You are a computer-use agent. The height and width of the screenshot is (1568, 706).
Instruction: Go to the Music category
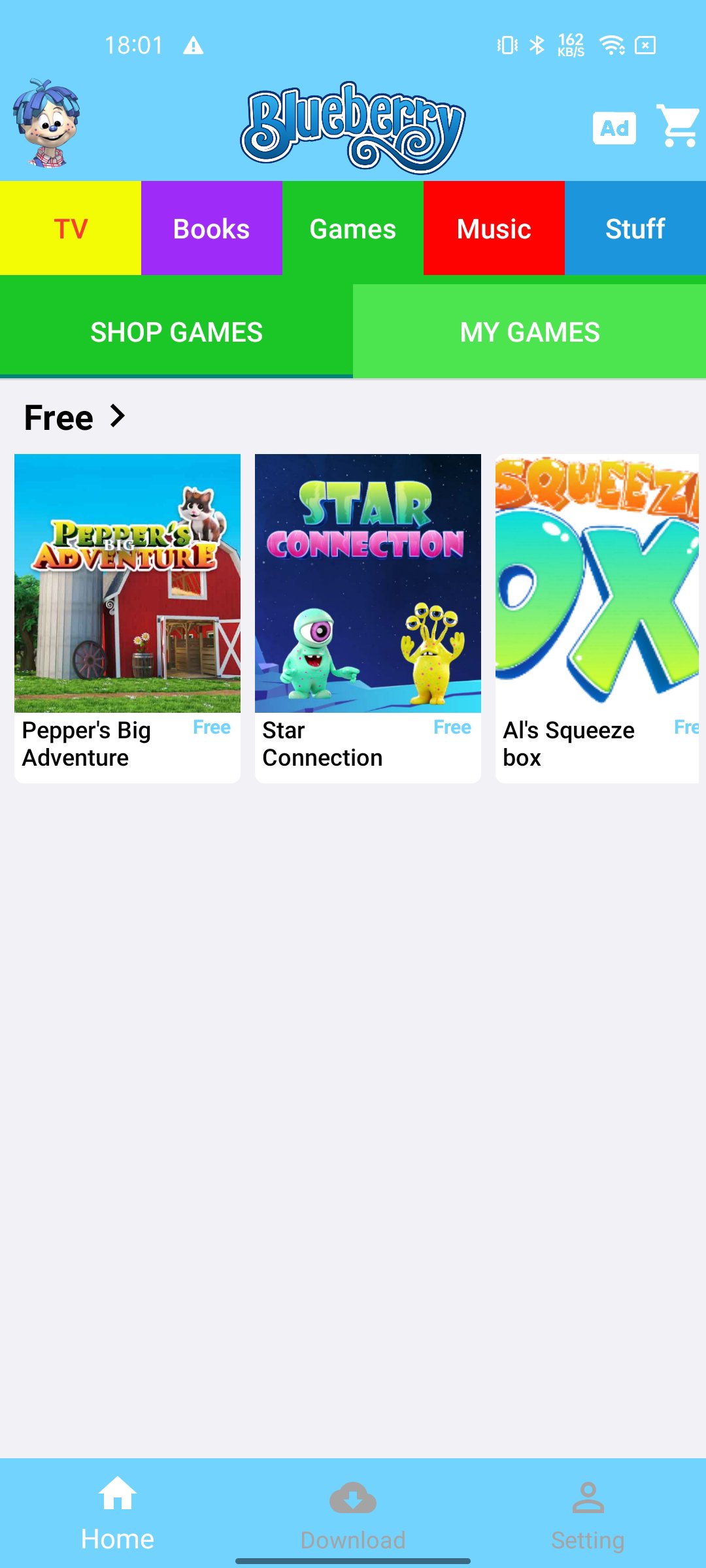coord(494,229)
